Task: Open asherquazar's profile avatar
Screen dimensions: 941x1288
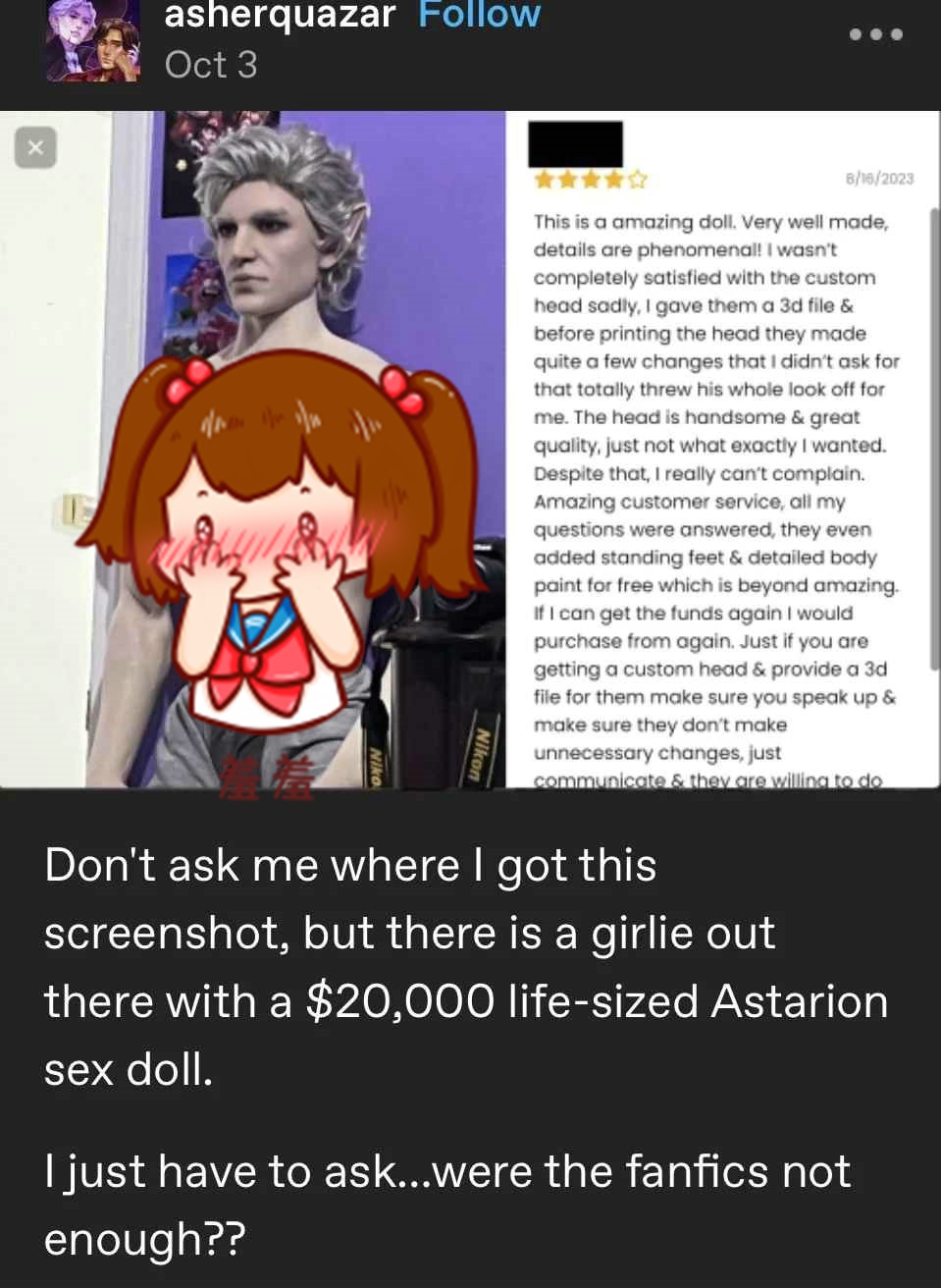Action: [x=92, y=41]
